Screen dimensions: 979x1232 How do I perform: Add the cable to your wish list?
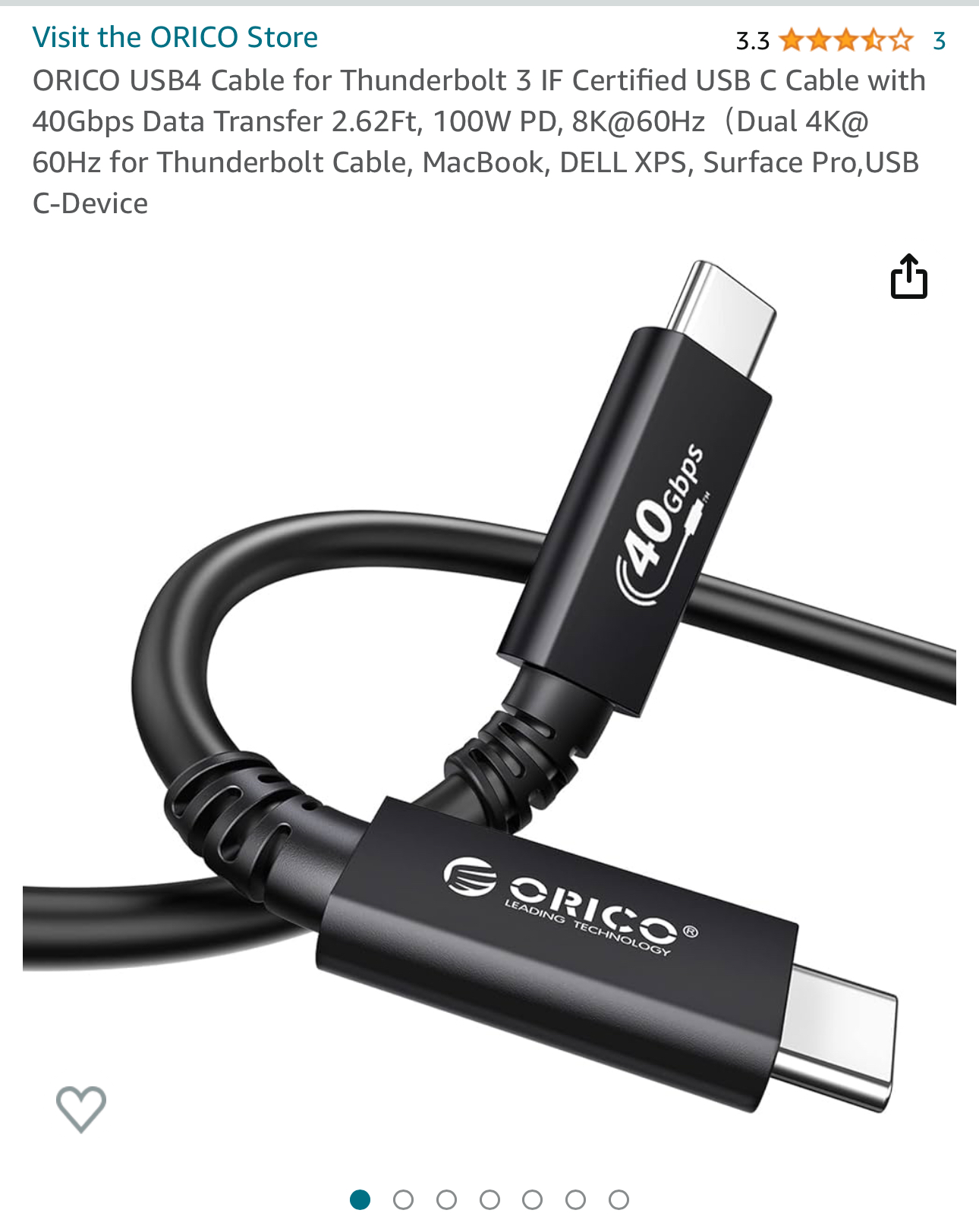point(81,1108)
